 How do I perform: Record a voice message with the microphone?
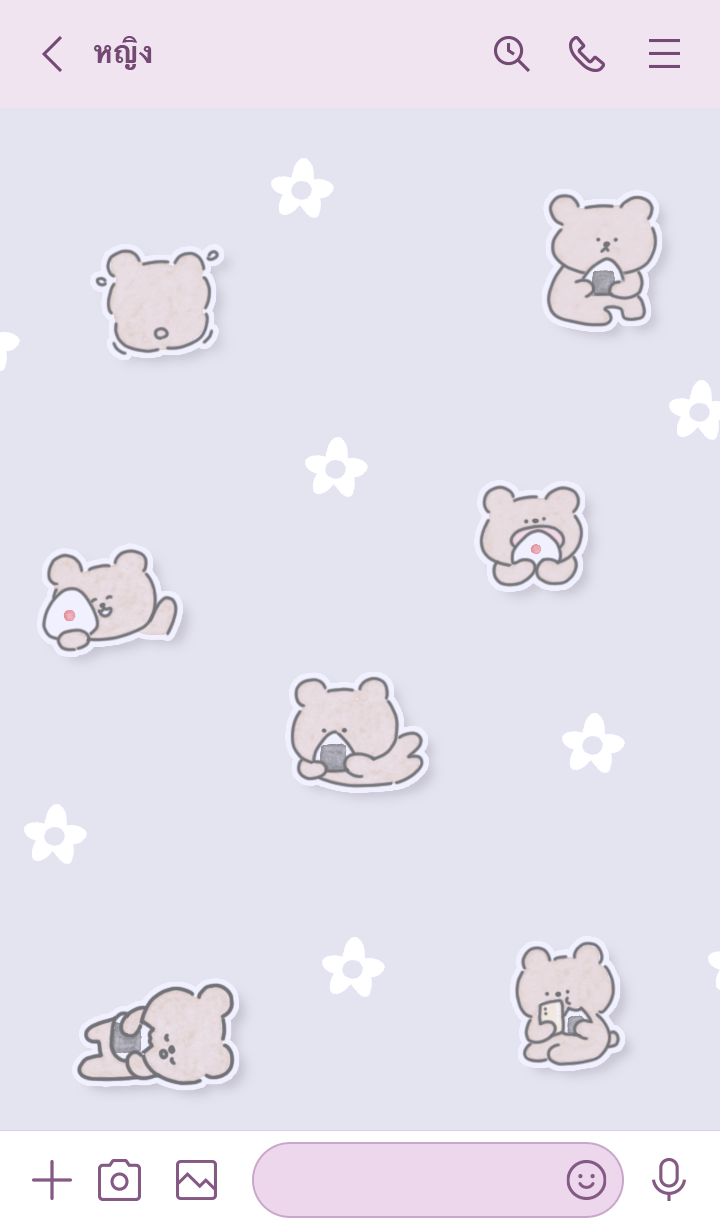point(668,1180)
